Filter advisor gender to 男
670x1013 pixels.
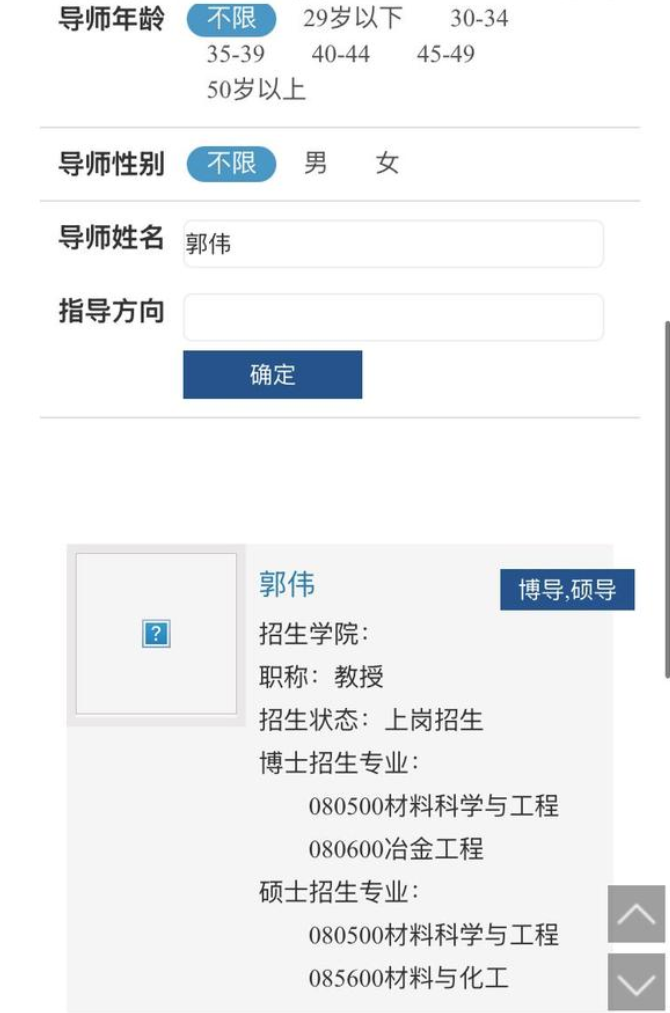click(316, 163)
